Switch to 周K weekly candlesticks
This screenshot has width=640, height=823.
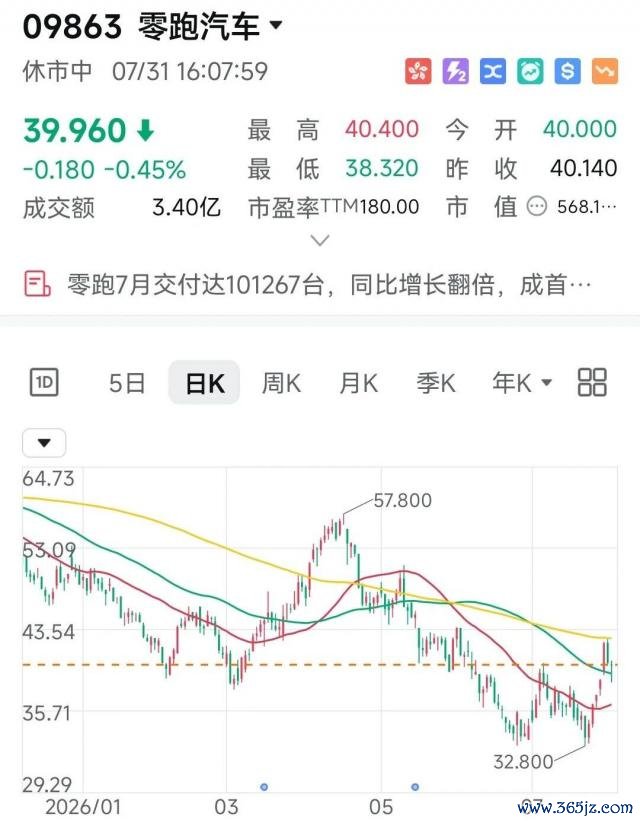(x=281, y=383)
